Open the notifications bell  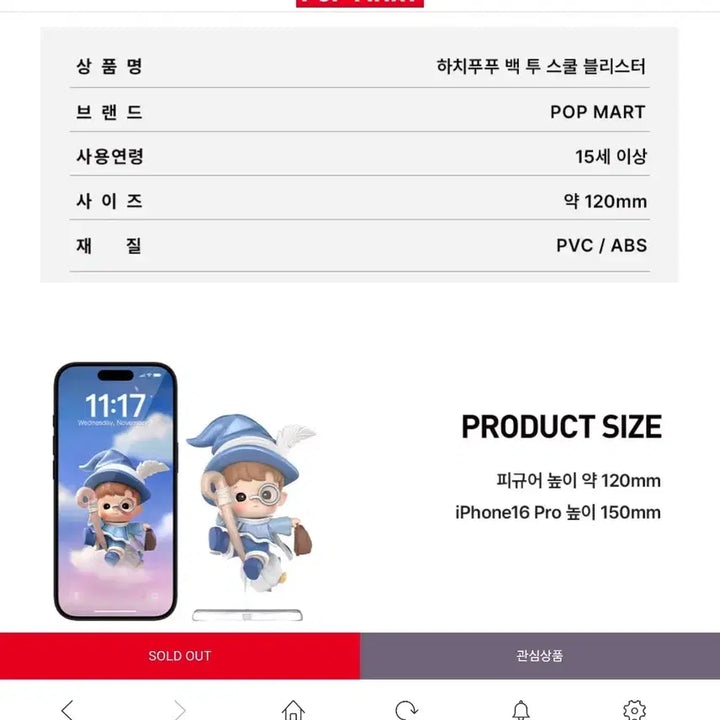click(520, 709)
